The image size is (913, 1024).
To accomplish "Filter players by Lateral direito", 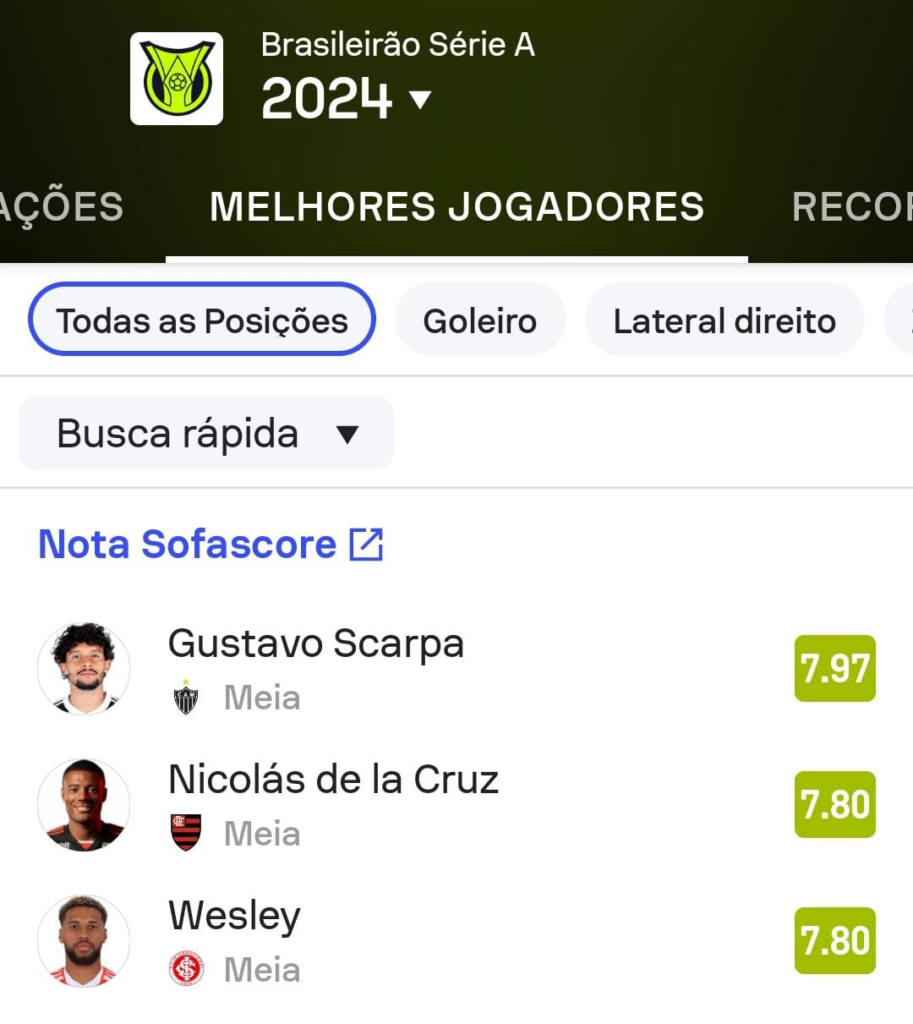I will pyautogui.click(x=724, y=321).
